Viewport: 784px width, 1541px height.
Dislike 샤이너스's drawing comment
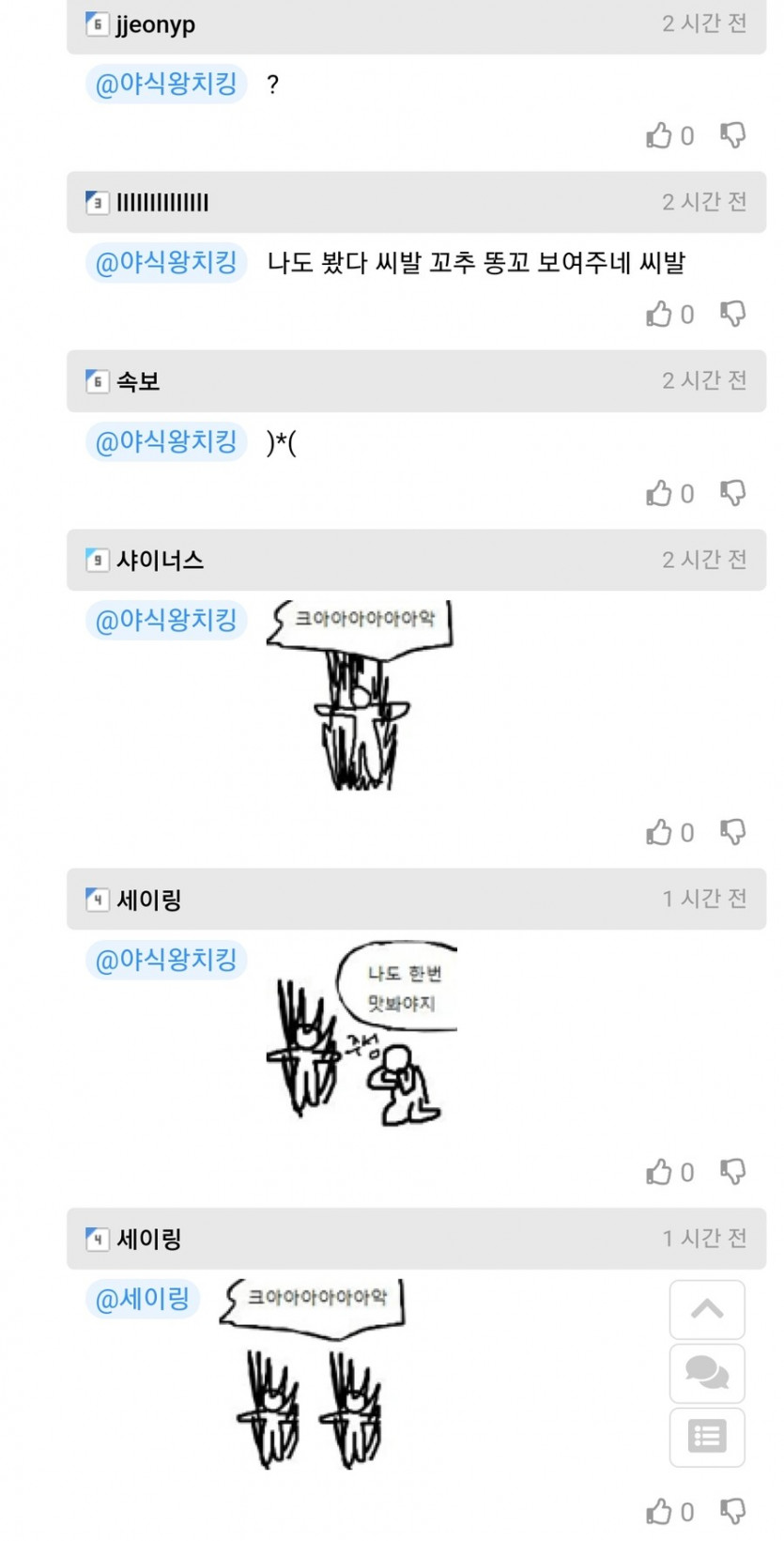pyautogui.click(x=733, y=832)
